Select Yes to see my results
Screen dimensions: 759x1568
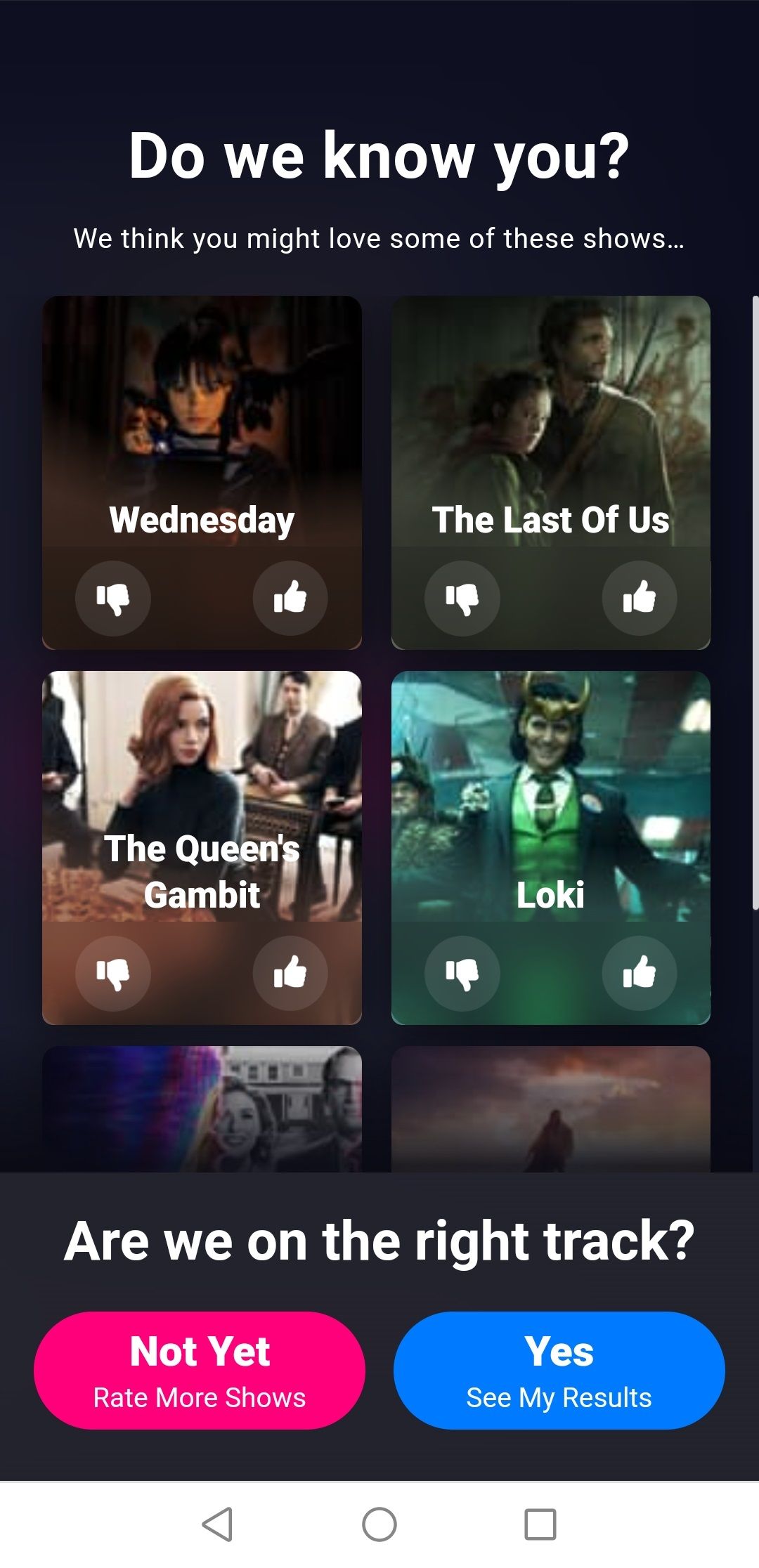(x=559, y=1370)
